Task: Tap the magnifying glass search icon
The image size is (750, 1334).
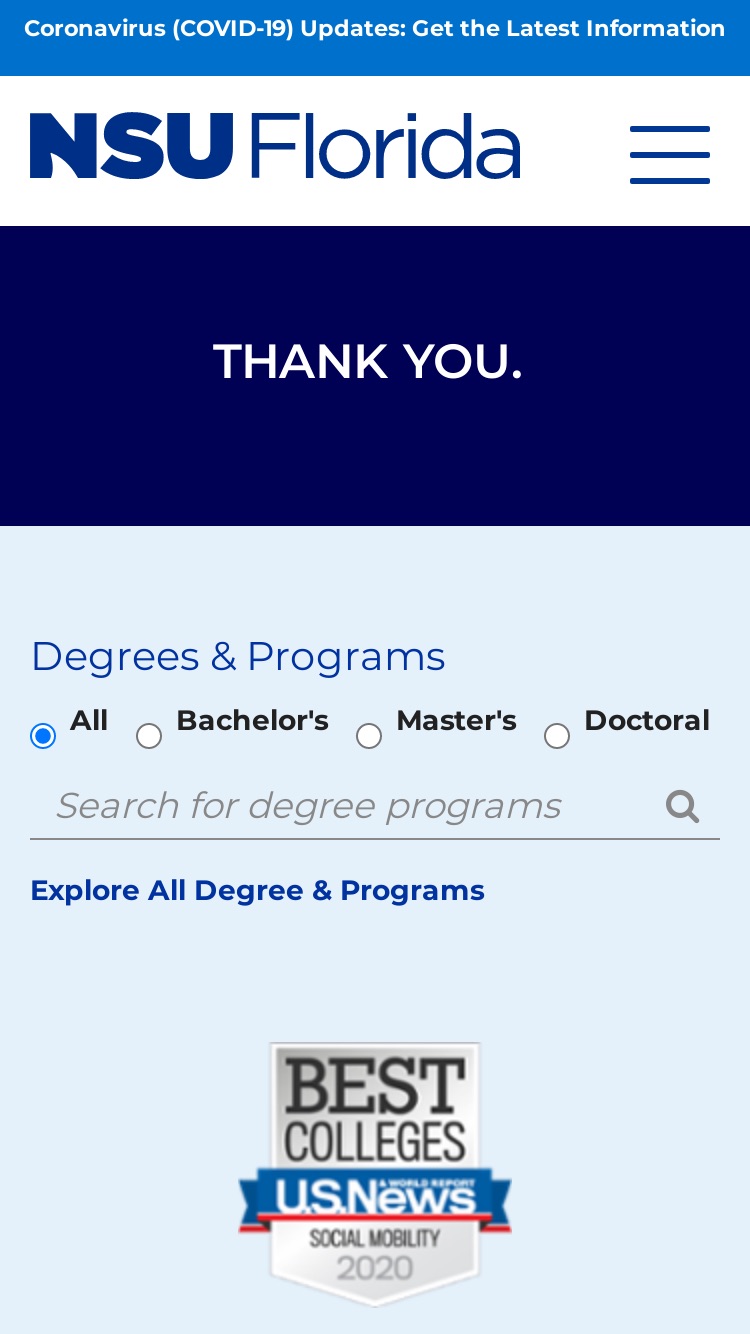Action: (x=683, y=806)
